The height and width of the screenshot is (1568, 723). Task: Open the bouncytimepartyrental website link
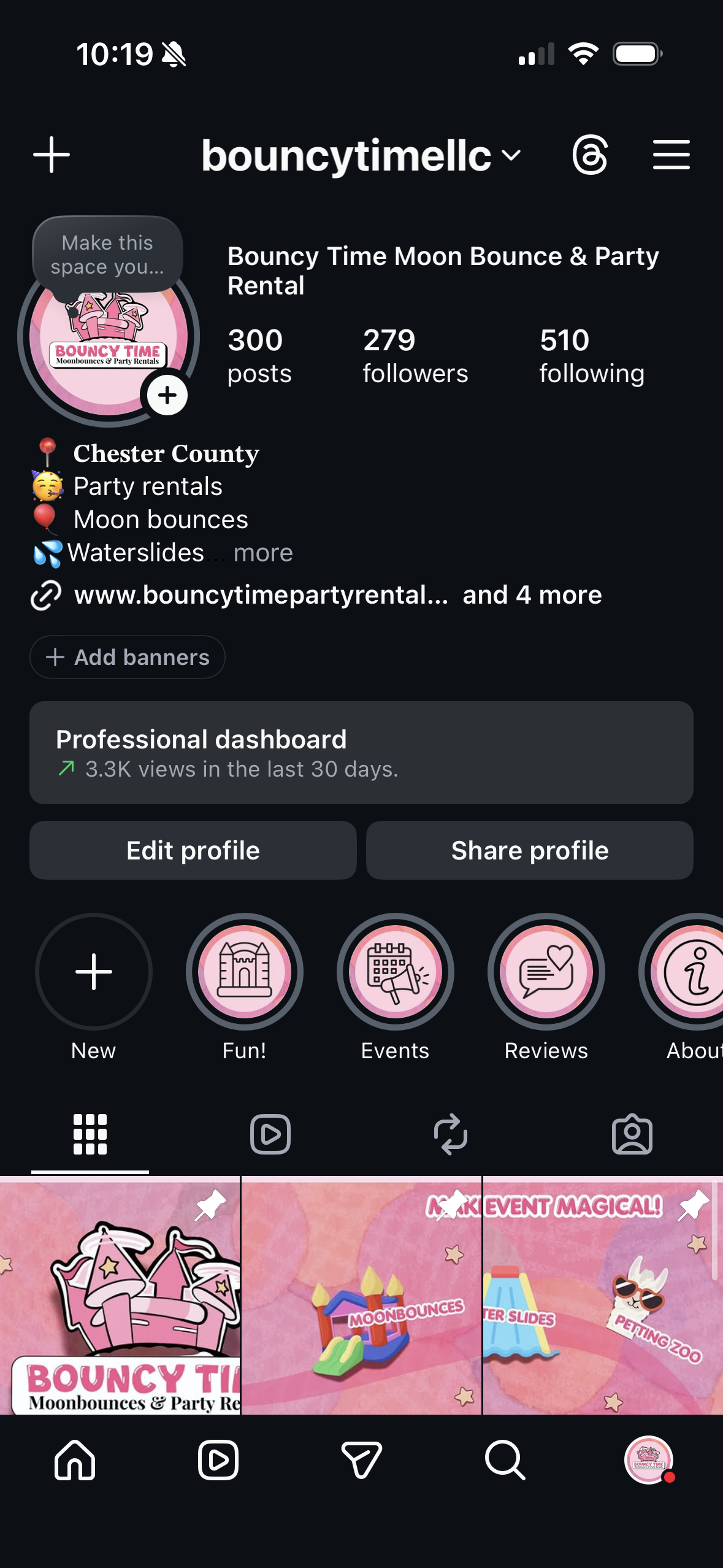261,595
